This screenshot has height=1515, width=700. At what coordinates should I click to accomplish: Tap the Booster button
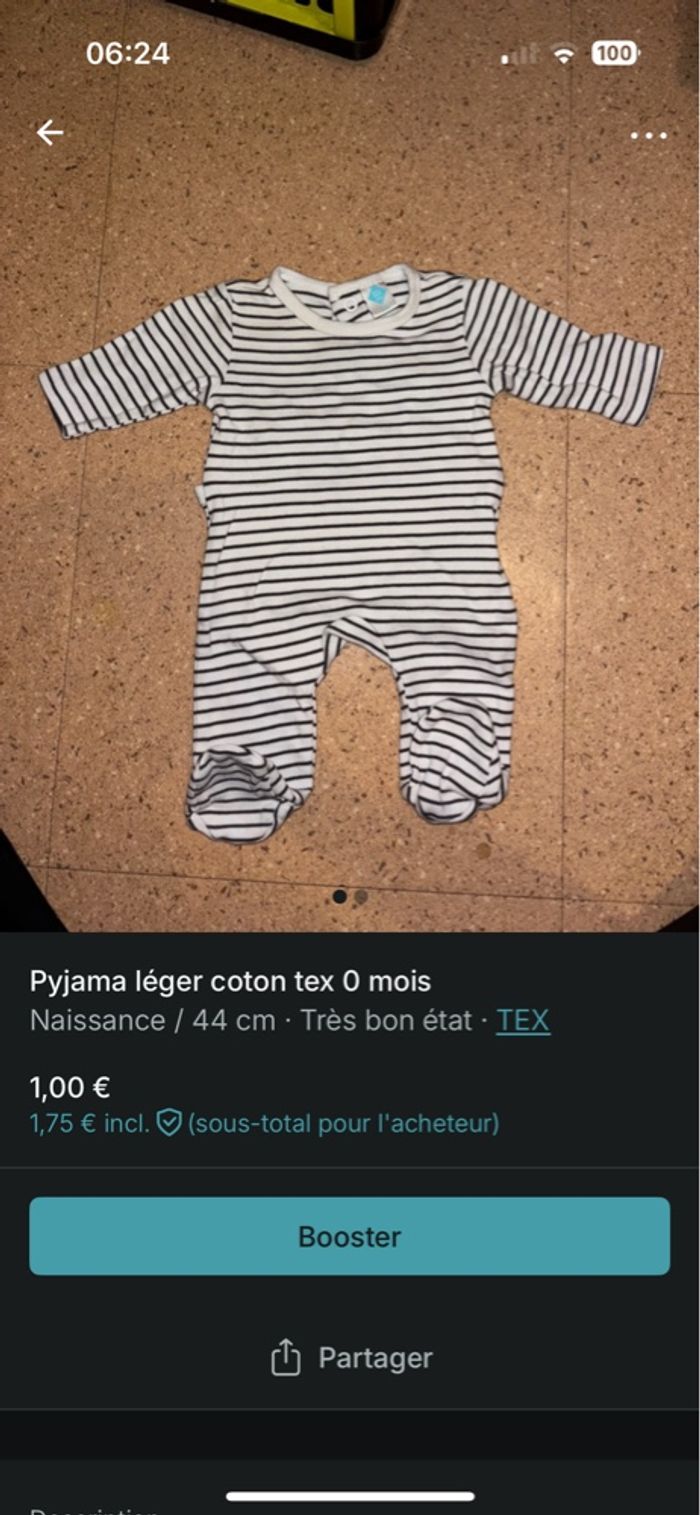pos(349,1236)
